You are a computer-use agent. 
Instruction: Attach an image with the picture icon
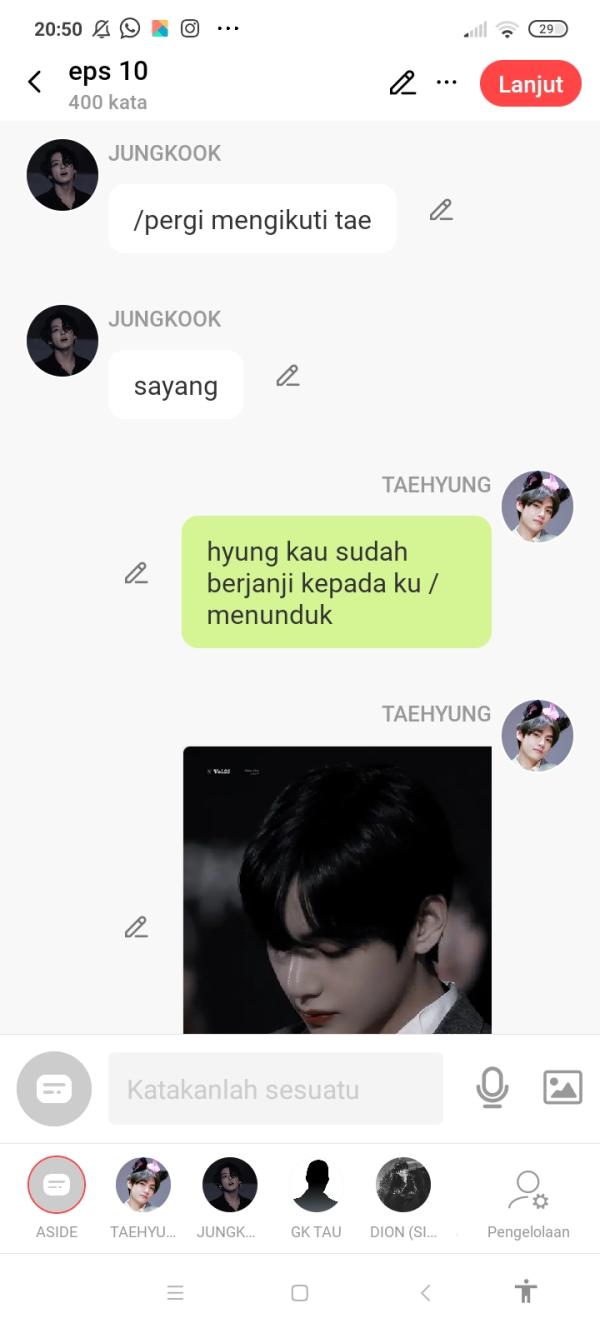coord(562,1087)
